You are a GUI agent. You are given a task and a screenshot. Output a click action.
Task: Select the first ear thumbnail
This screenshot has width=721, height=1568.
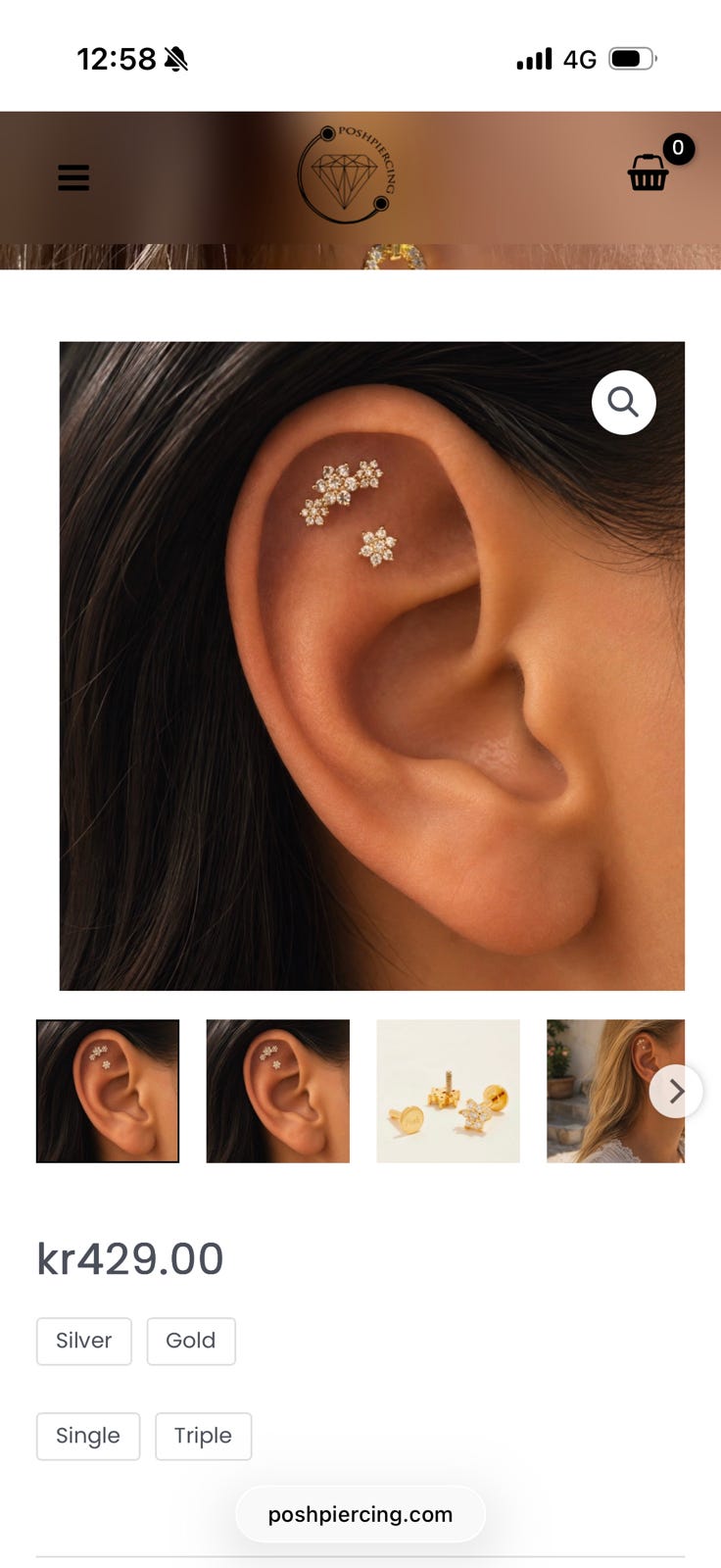[108, 1091]
